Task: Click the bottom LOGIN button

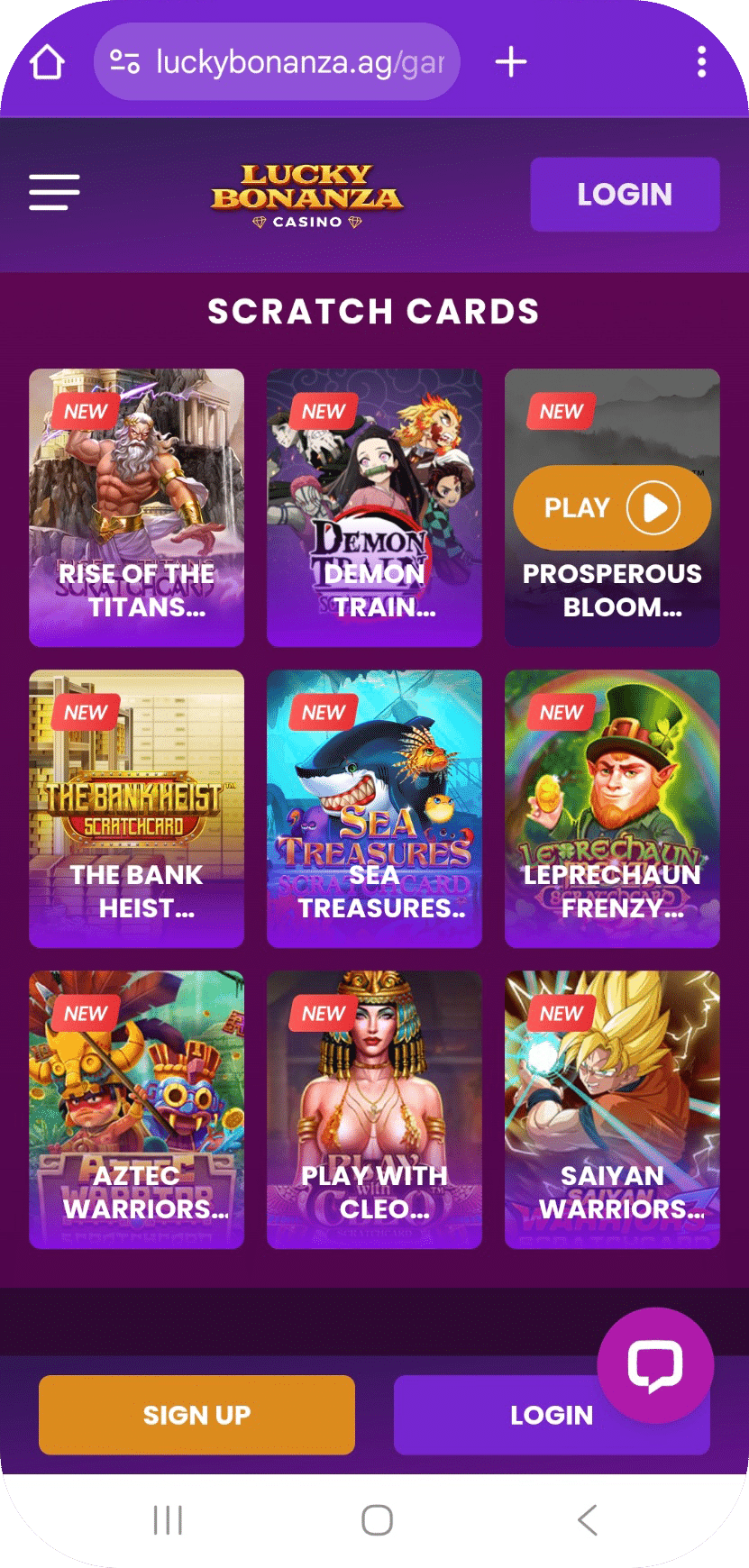Action: 552,1415
